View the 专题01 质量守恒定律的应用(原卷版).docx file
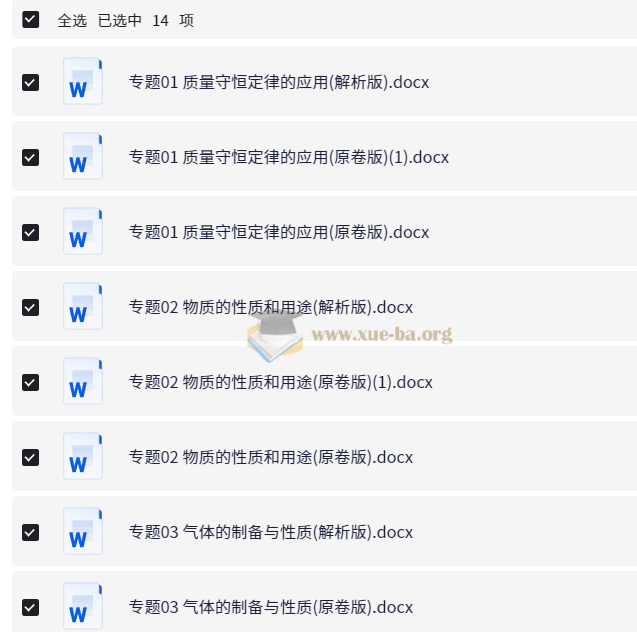637x632 pixels. click(x=278, y=232)
